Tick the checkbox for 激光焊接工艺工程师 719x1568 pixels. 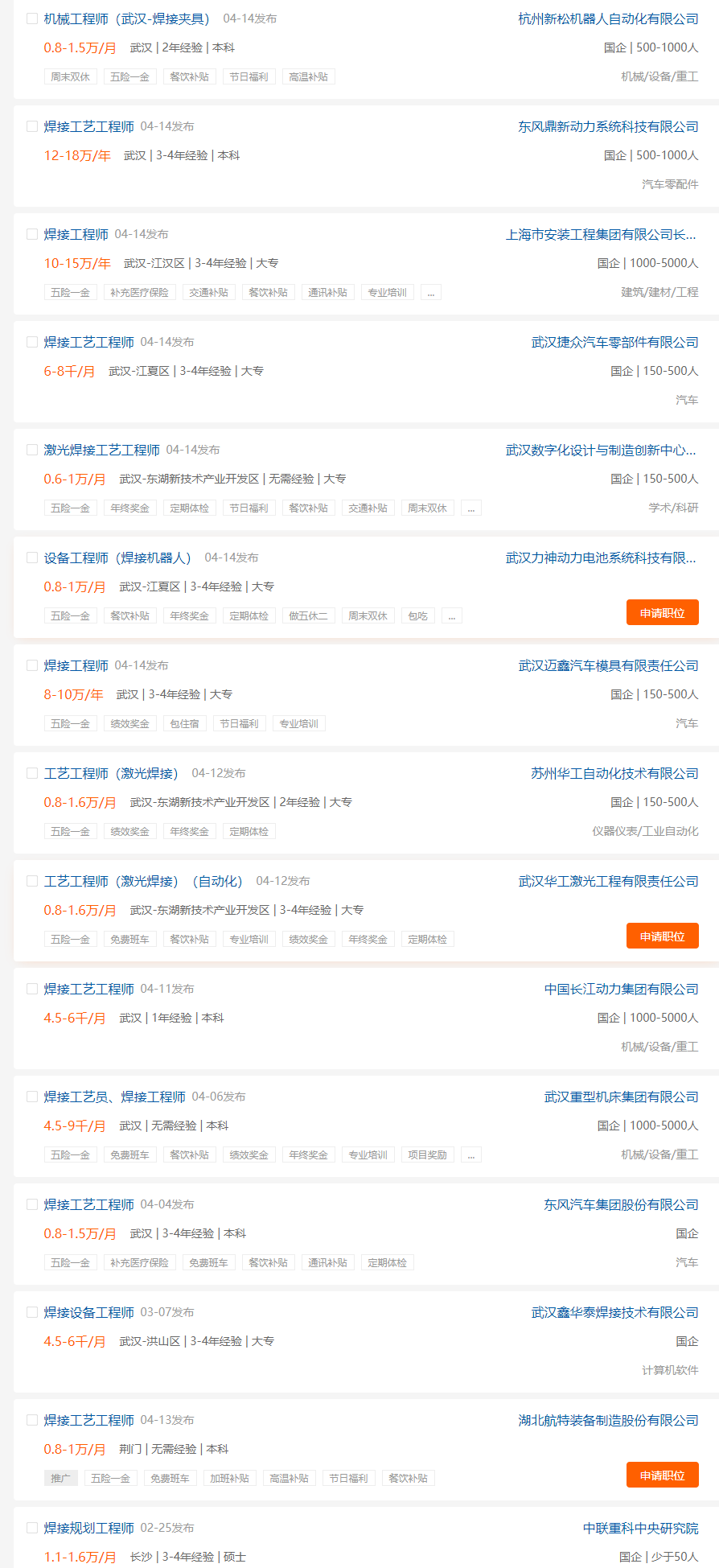32,450
